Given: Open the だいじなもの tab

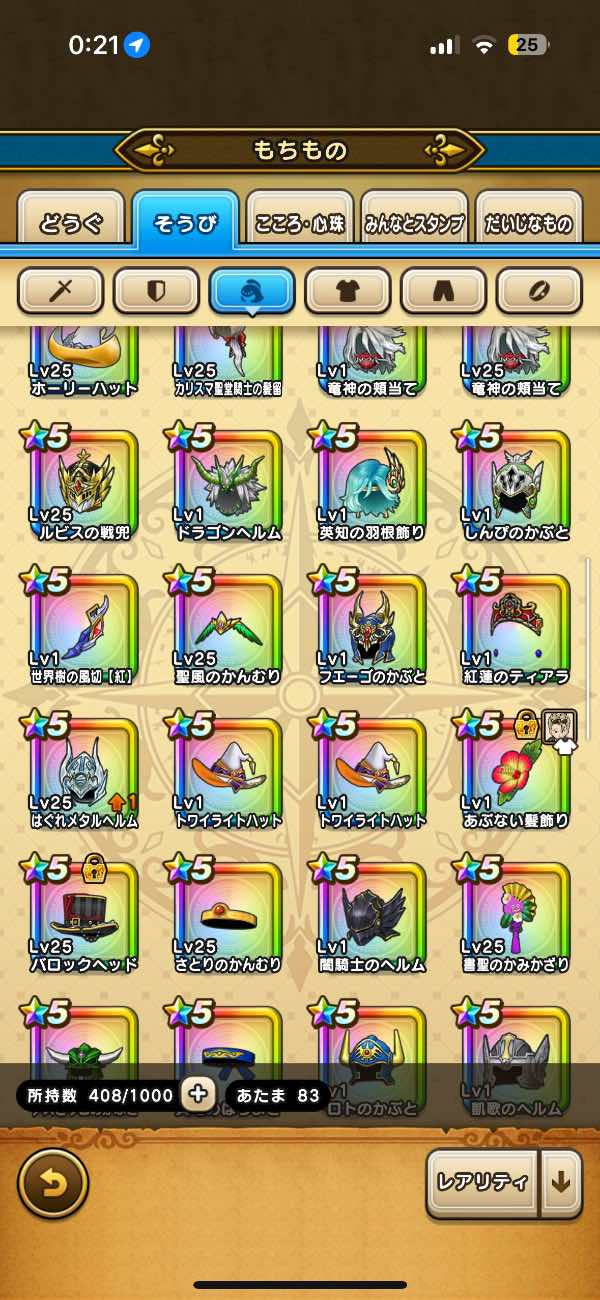Looking at the screenshot, I should click(529, 222).
